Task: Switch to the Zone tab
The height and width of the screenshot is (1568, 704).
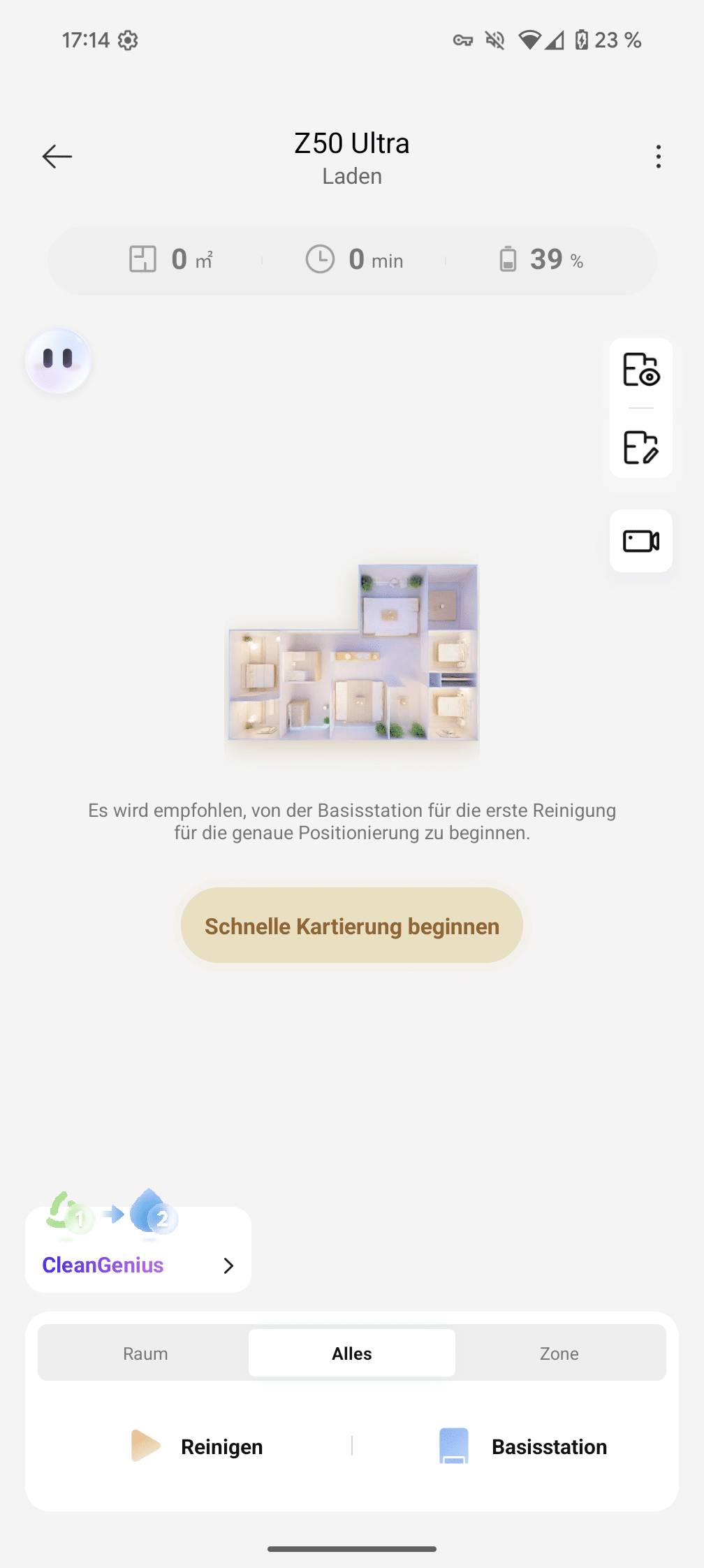Action: pos(559,1353)
